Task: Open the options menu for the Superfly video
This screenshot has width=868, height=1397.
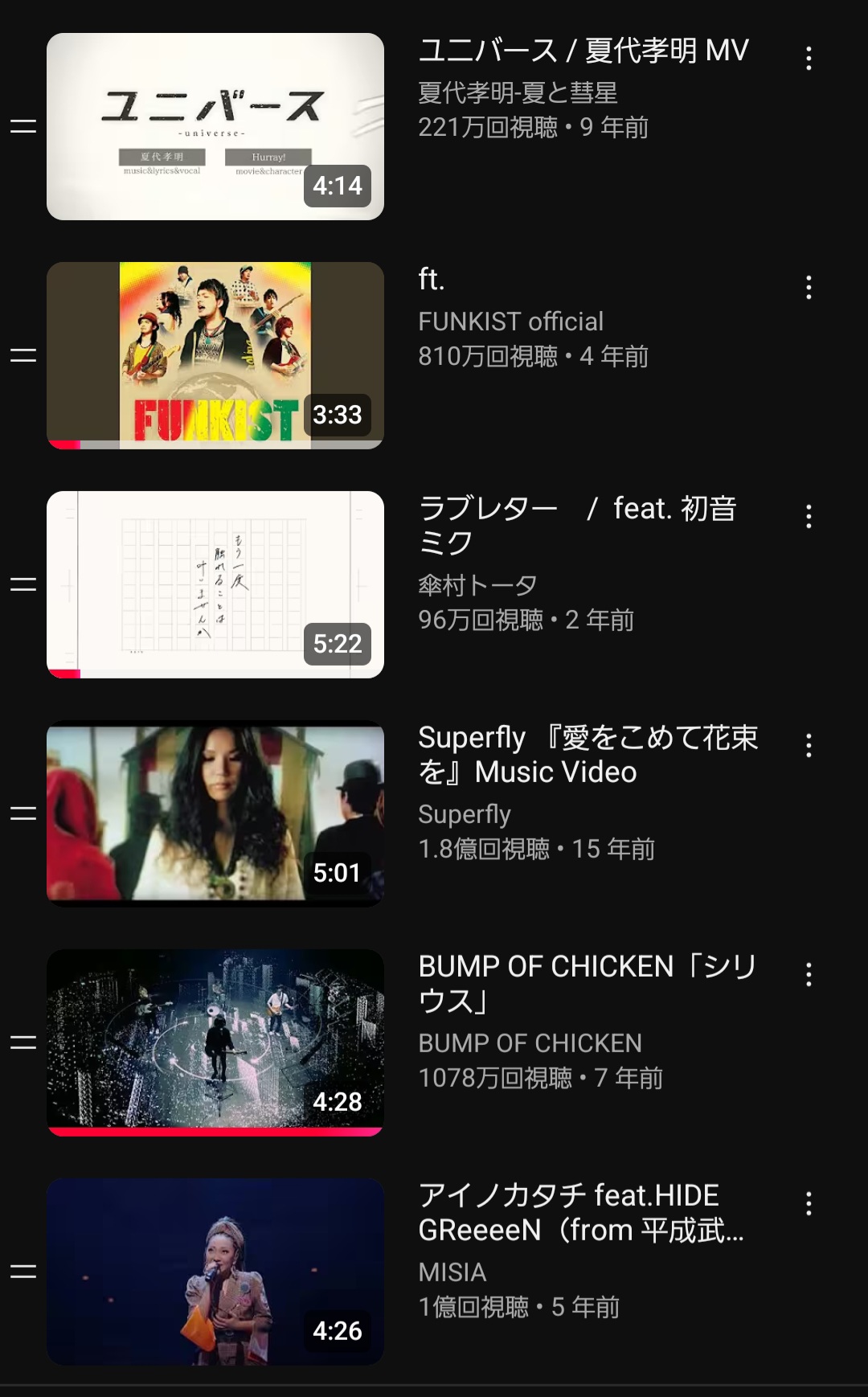Action: pyautogui.click(x=808, y=744)
